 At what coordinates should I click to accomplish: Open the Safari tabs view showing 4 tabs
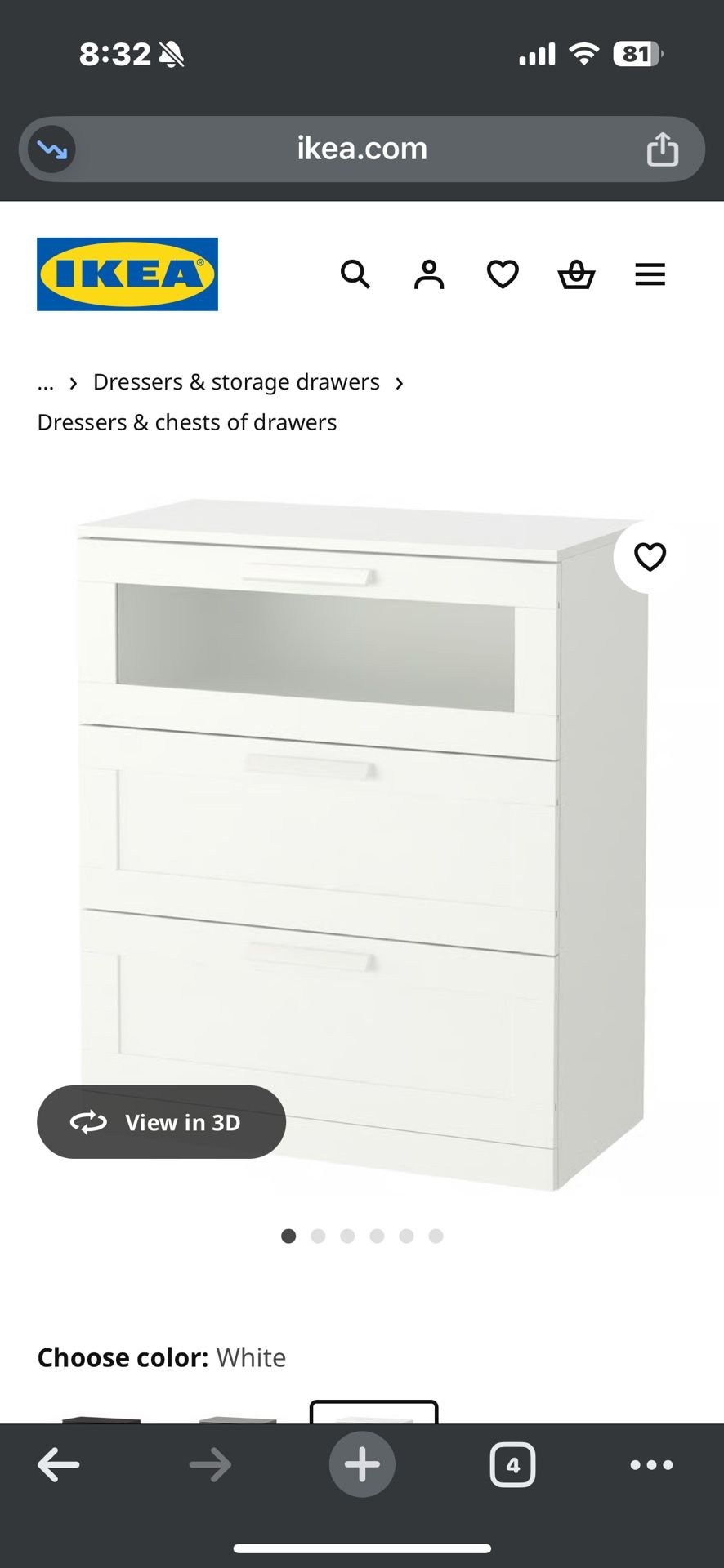pyautogui.click(x=512, y=1464)
